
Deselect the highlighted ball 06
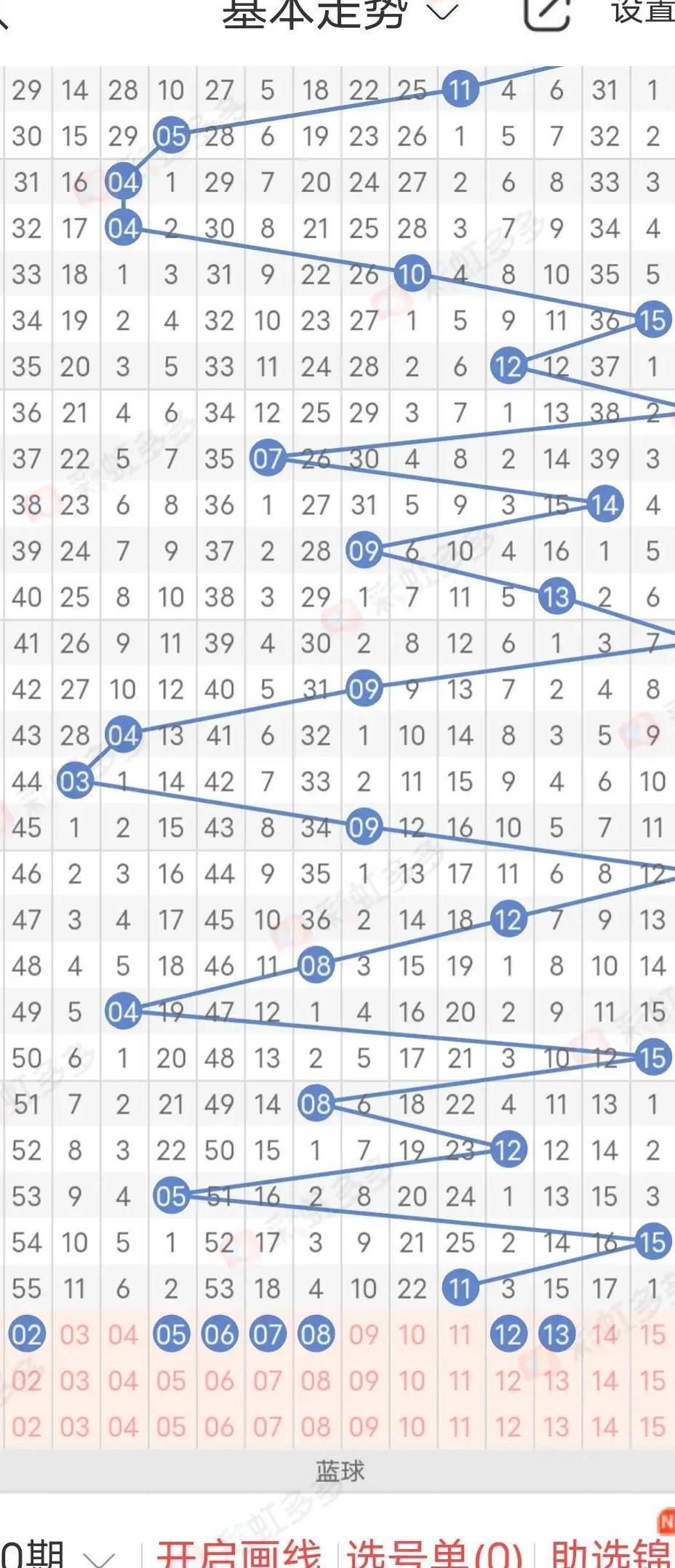pyautogui.click(x=219, y=1335)
